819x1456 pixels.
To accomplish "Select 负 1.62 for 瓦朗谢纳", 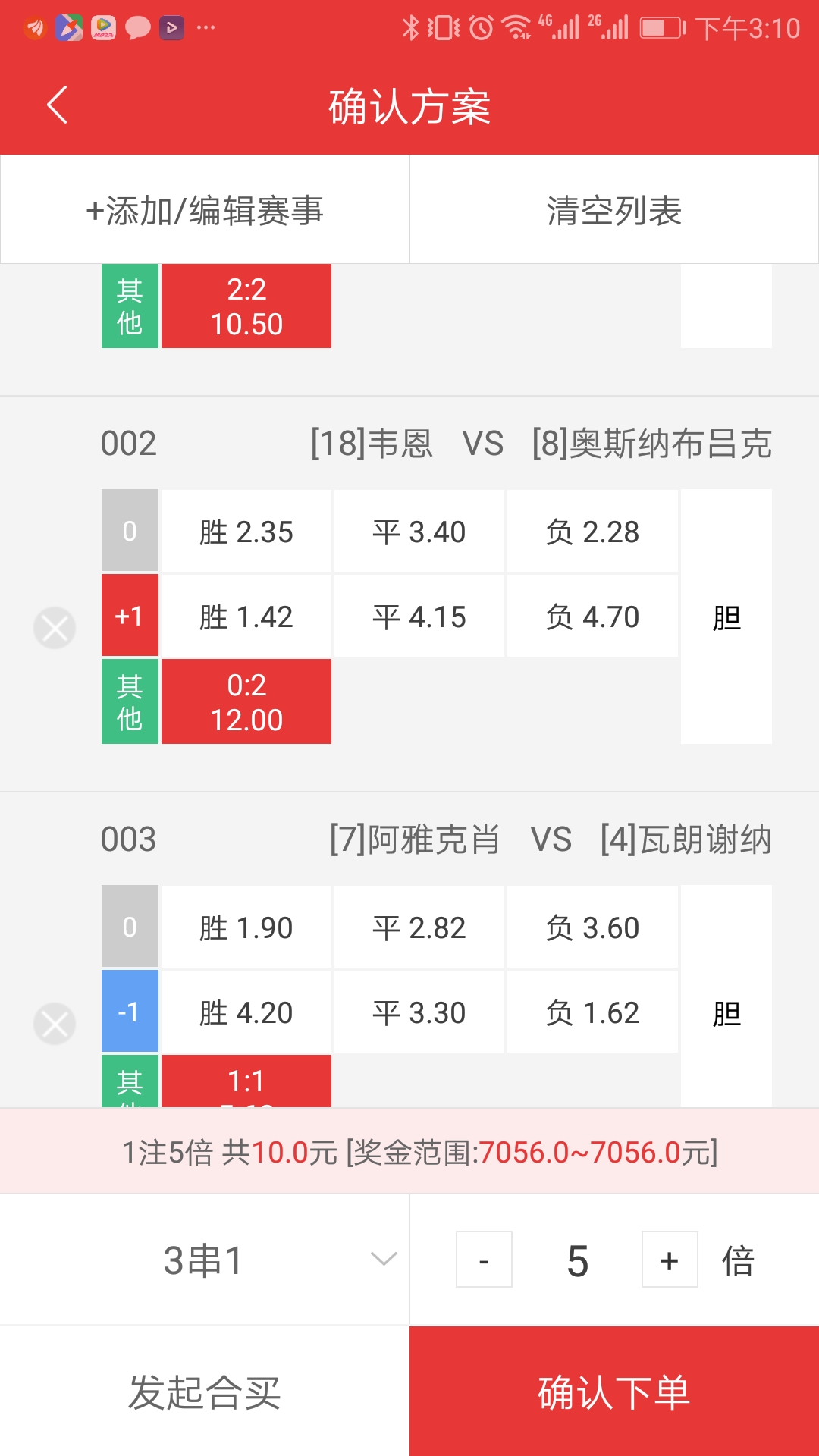I will click(592, 1012).
